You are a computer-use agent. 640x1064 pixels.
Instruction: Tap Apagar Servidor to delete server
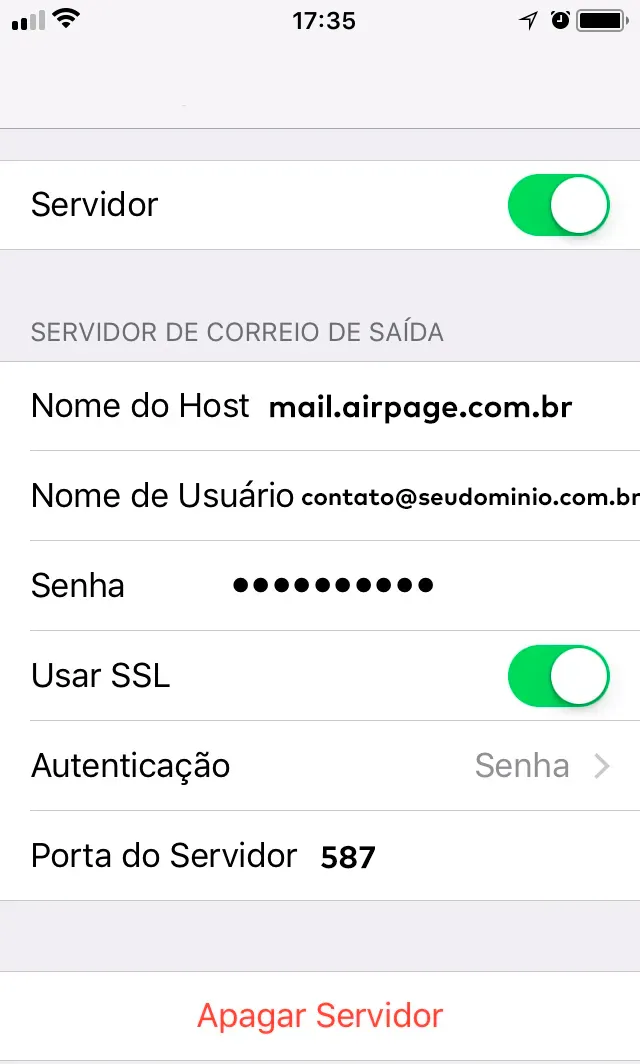coord(320,1016)
